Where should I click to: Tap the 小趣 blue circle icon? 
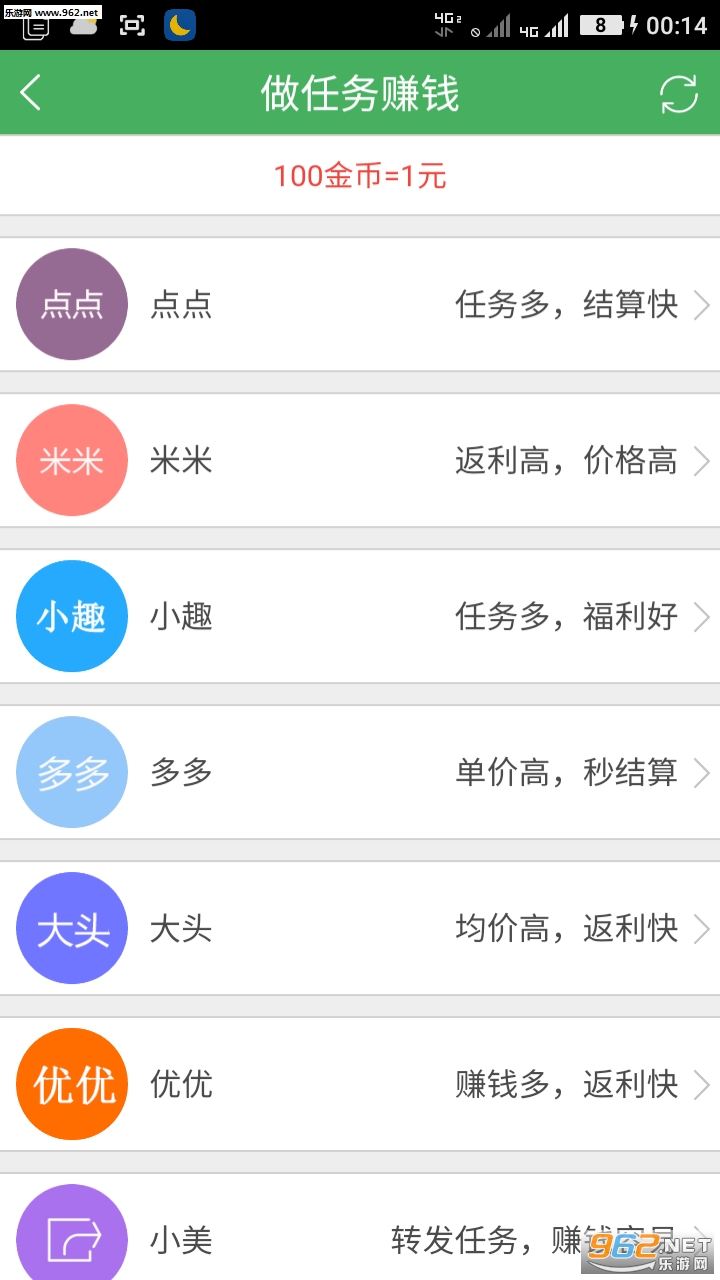(x=71, y=616)
